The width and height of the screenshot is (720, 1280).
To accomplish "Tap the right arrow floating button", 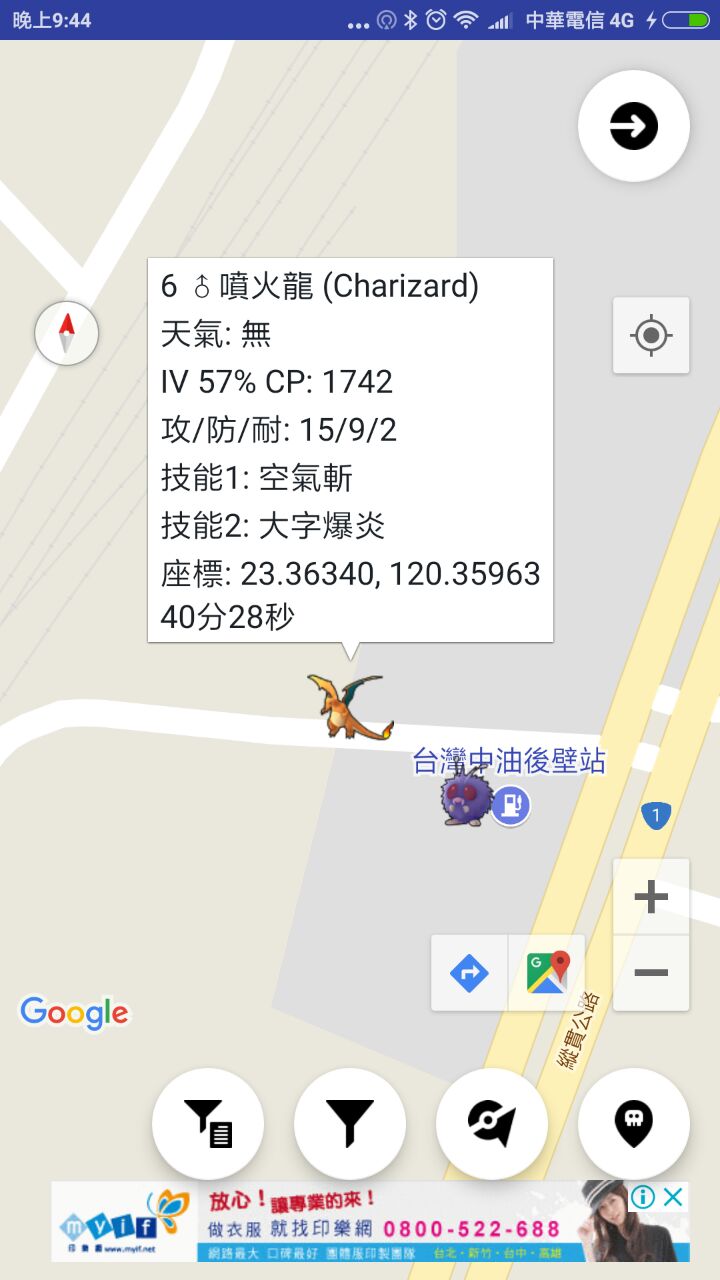I will tap(634, 127).
